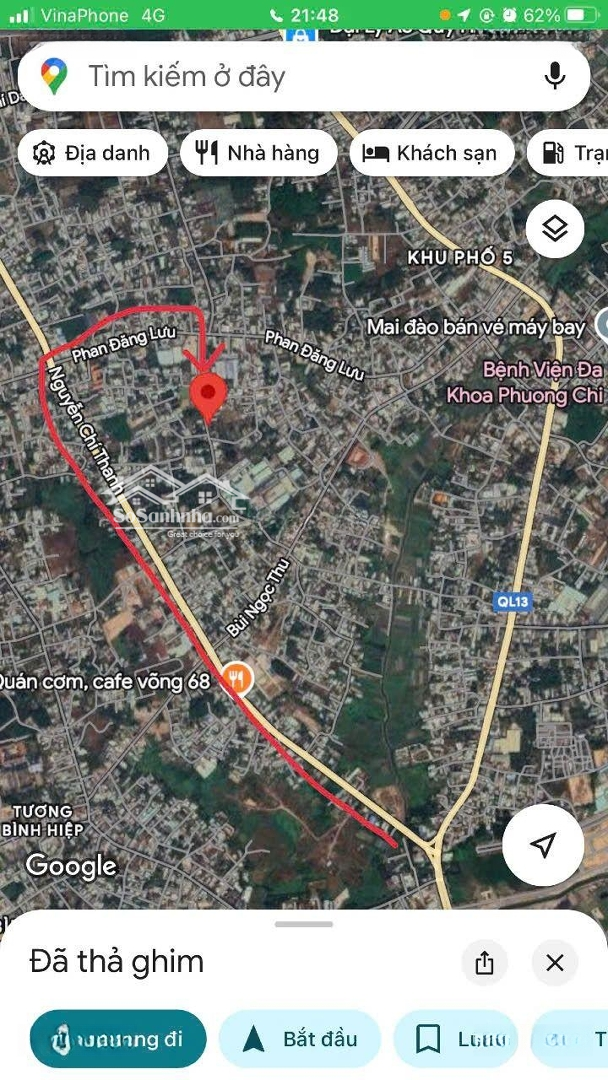This screenshot has height=1080, width=608.
Task: Open the map layers button
Action: tap(555, 229)
